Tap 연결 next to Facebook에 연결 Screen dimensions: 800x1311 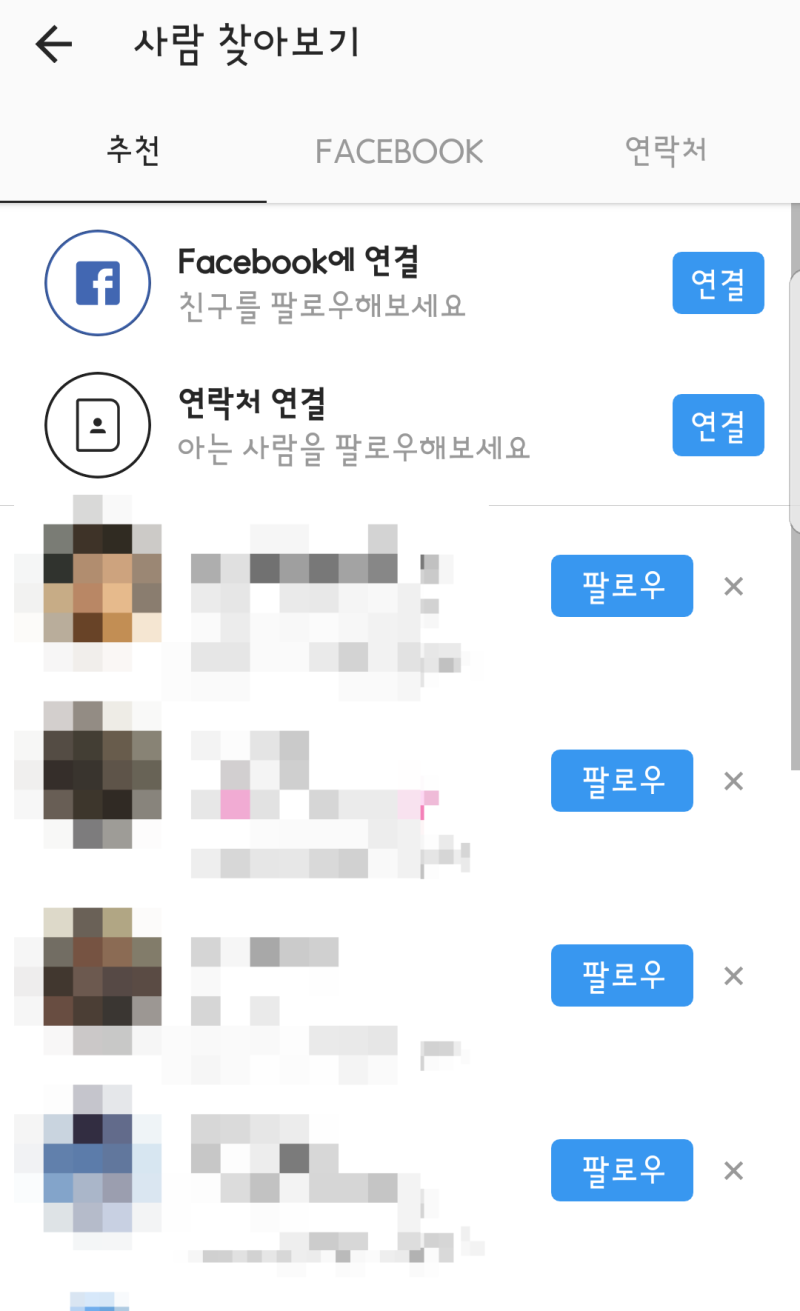(718, 283)
